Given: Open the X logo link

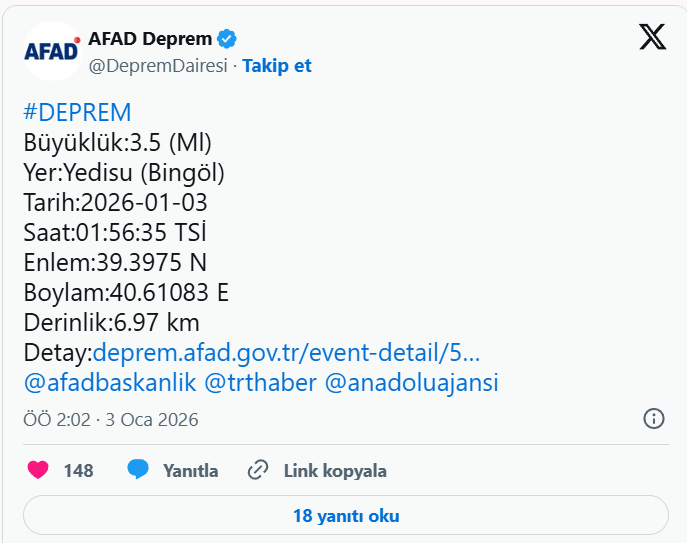Looking at the screenshot, I should point(652,38).
